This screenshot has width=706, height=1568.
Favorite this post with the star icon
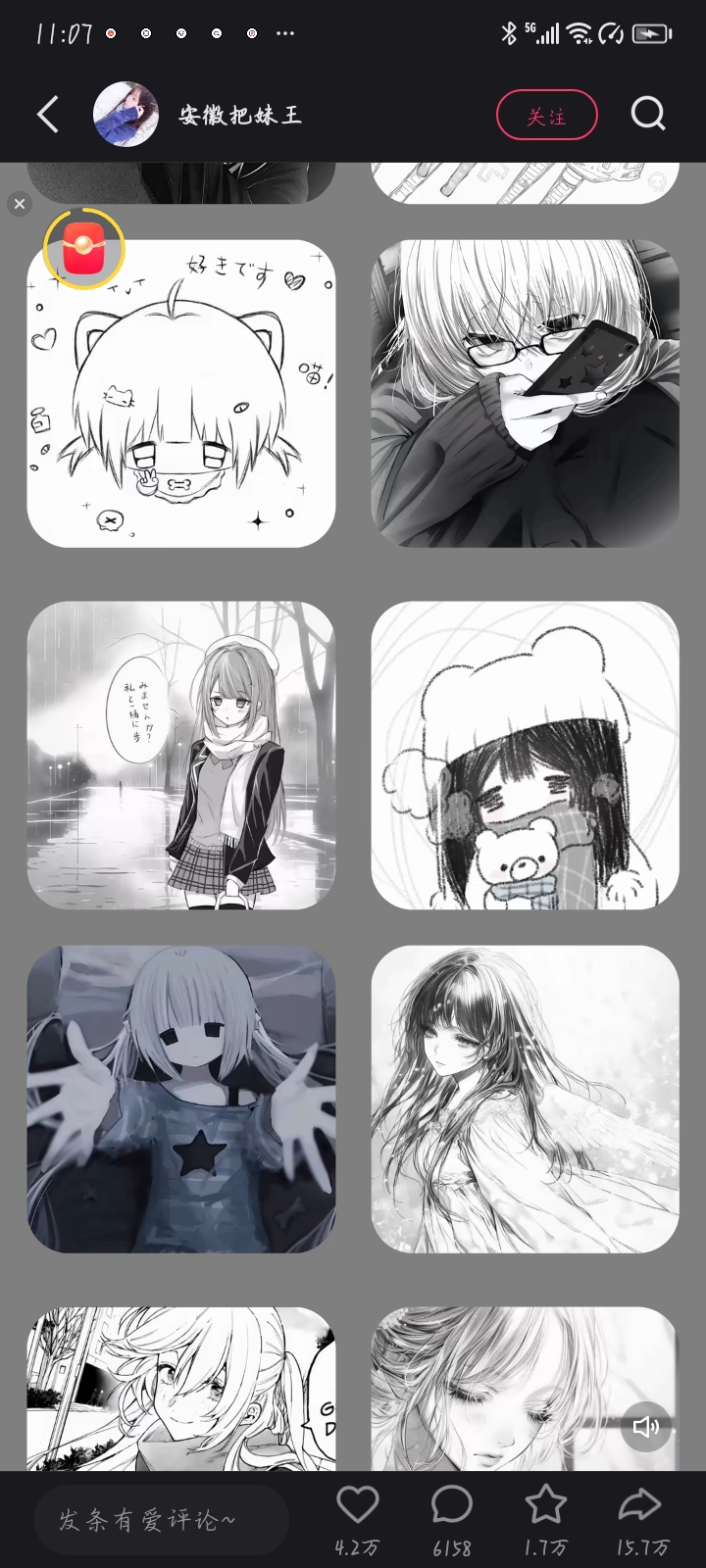[545, 1504]
